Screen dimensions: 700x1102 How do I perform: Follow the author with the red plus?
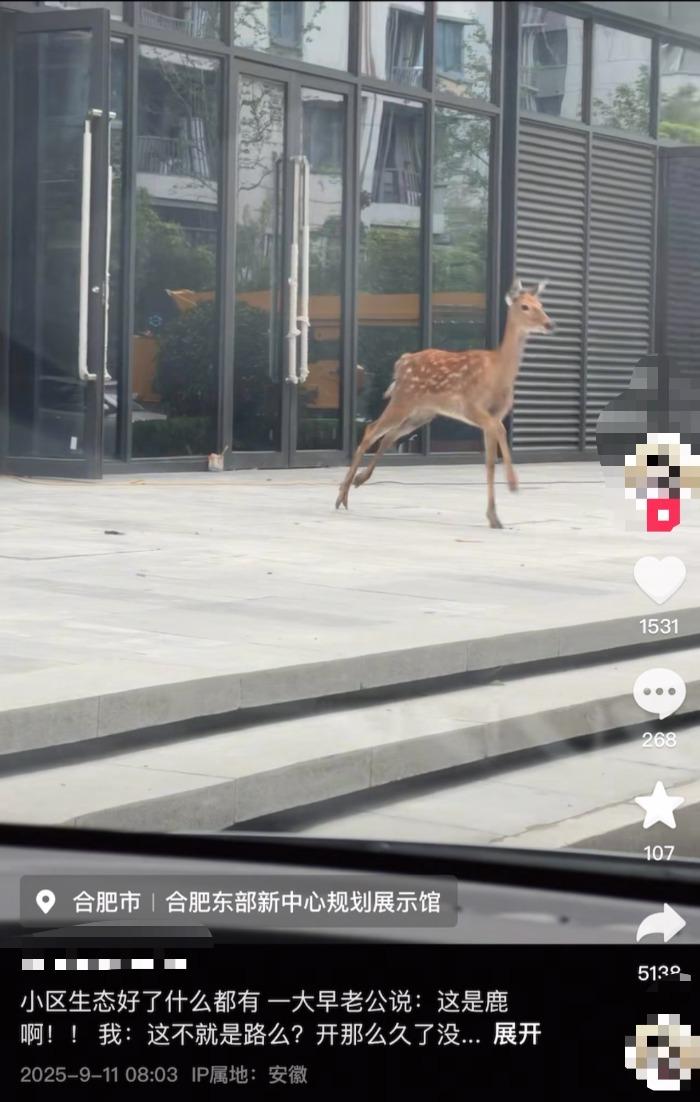click(x=663, y=515)
